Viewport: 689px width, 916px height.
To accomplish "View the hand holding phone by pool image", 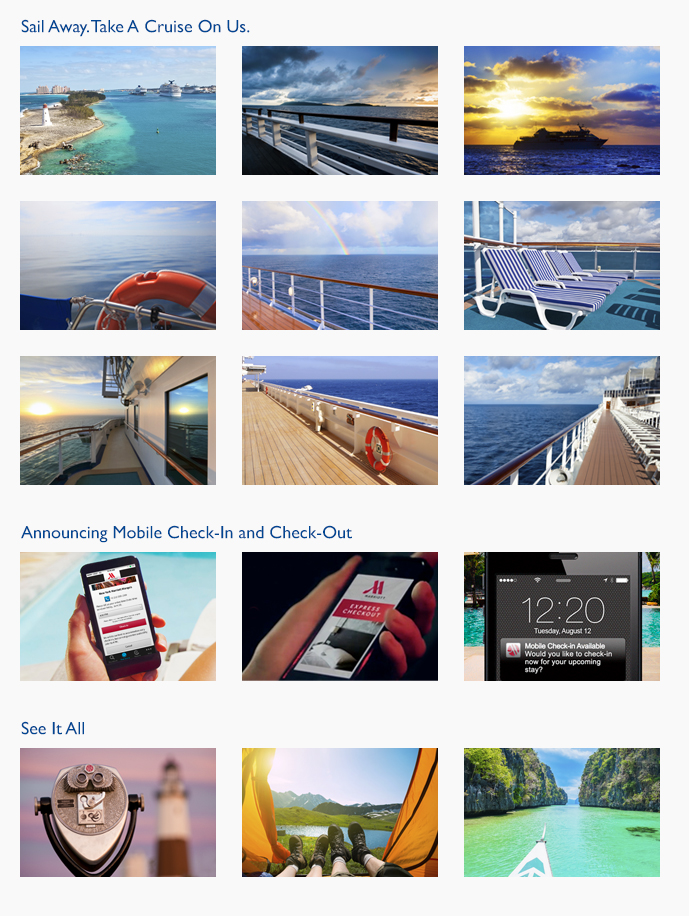I will [118, 616].
